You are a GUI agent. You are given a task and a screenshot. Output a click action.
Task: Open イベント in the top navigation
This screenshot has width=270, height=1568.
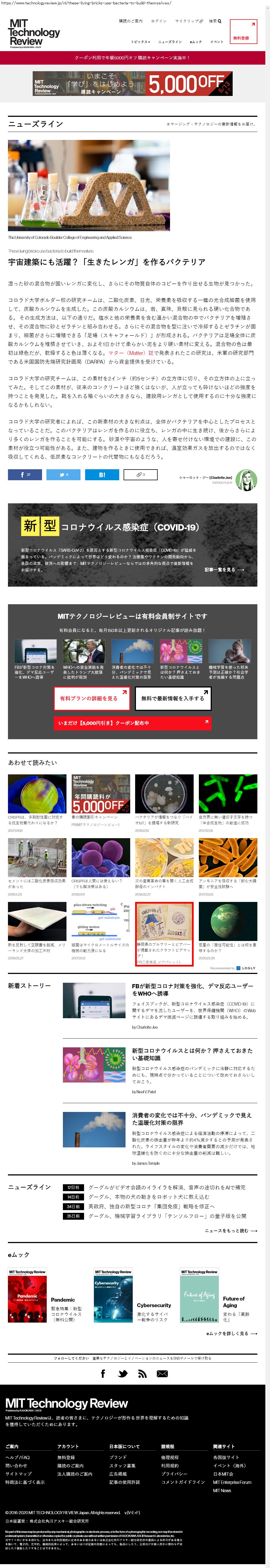[x=217, y=42]
